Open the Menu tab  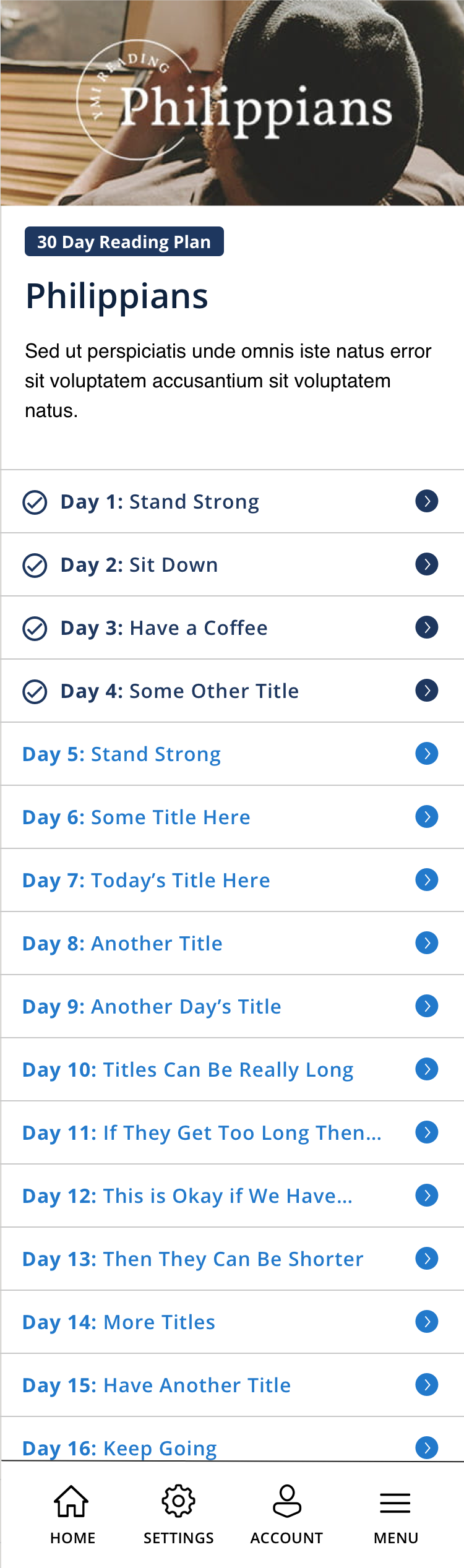click(396, 1514)
